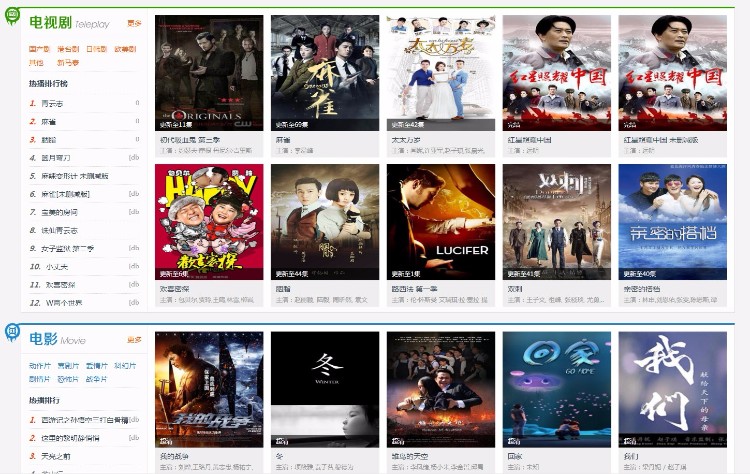The height and width of the screenshot is (474, 750).
Task: Select the 战争片 movie category
Action: point(96,379)
